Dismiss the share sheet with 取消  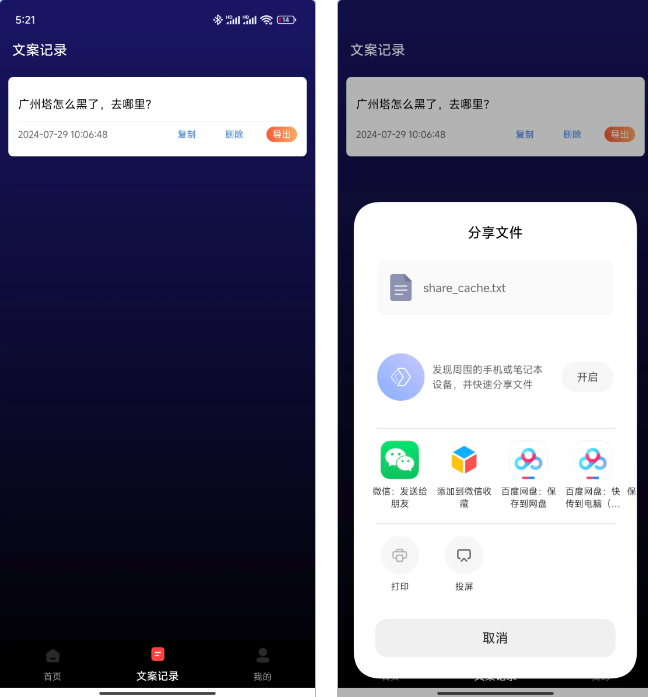[495, 638]
